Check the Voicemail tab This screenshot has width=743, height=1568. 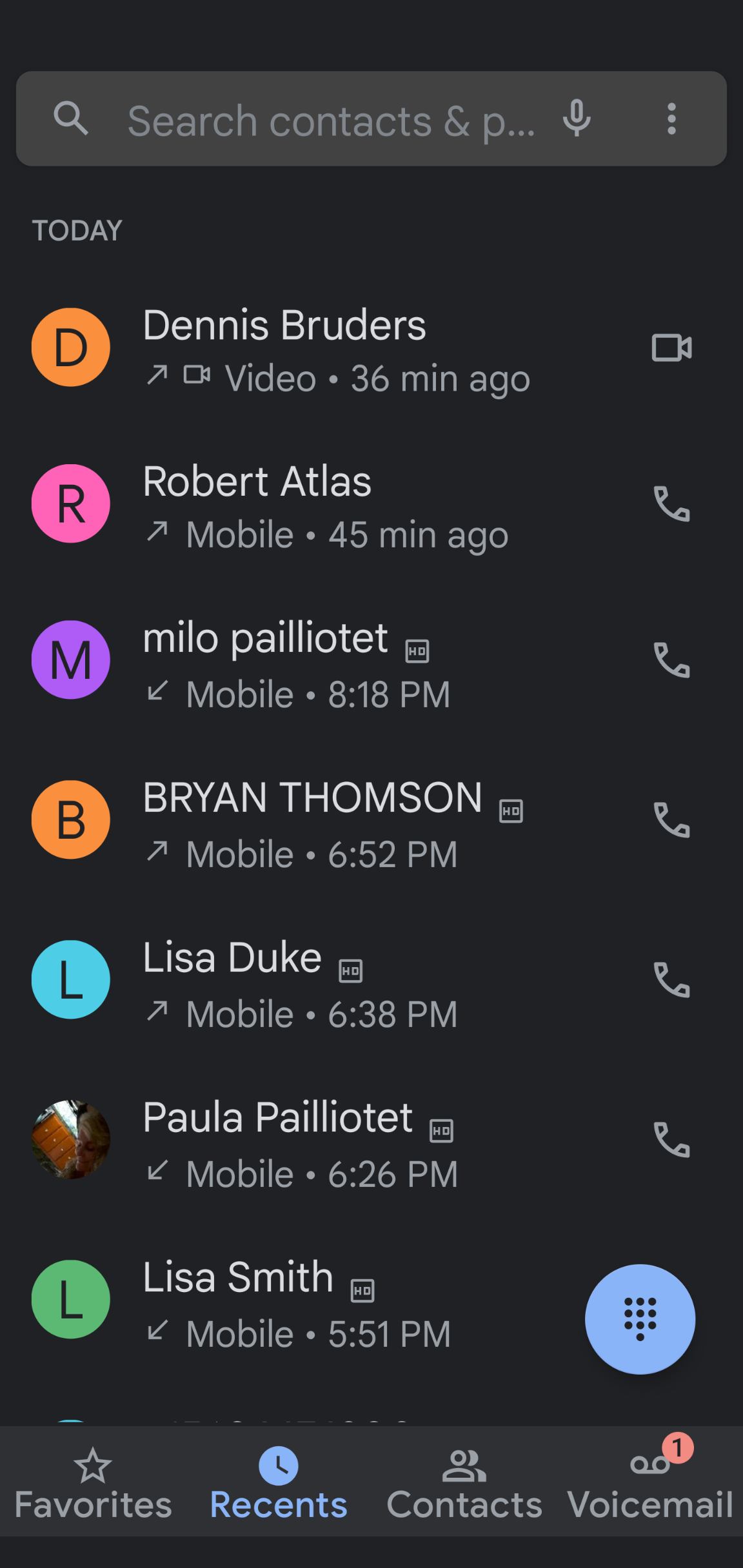tap(650, 1483)
